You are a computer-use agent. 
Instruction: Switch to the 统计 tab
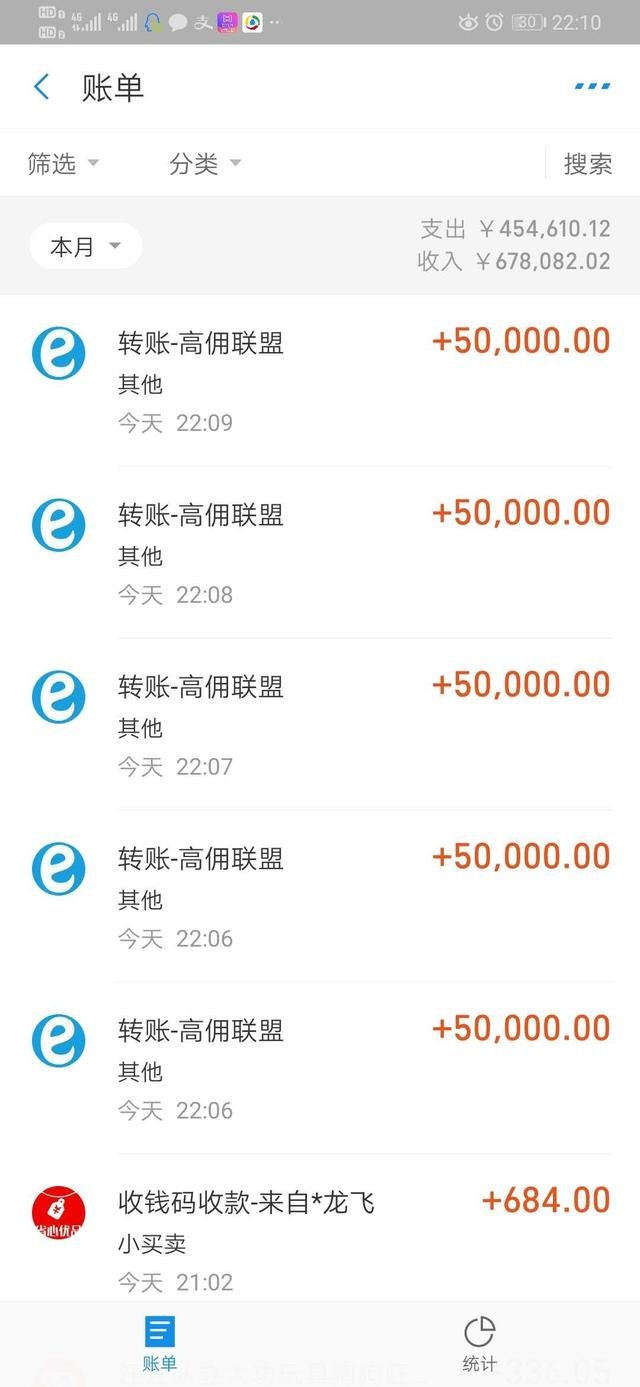coord(479,1343)
